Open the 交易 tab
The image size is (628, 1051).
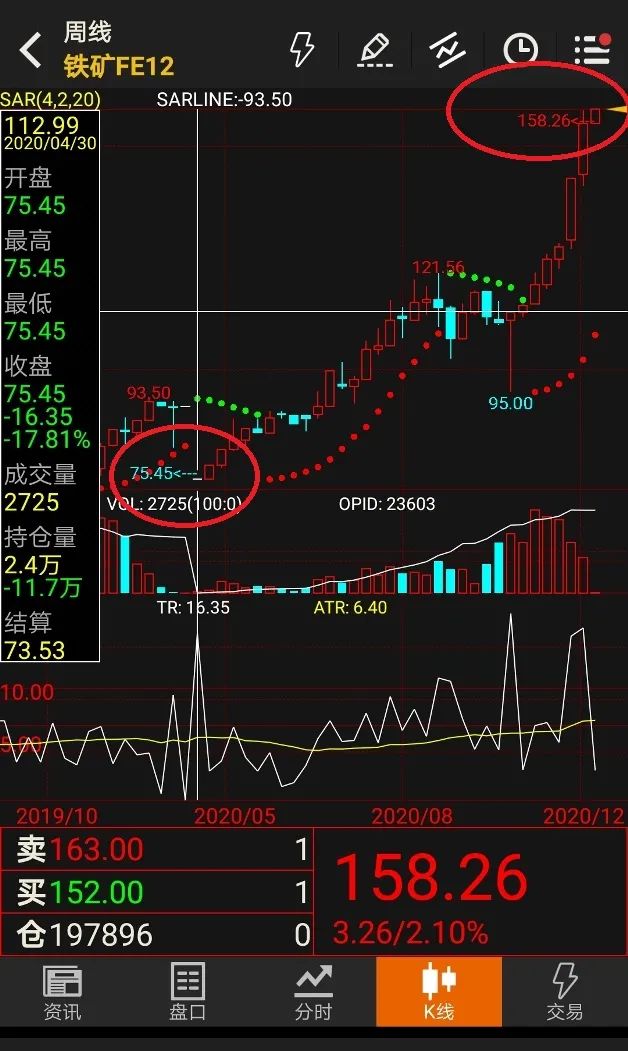pos(564,991)
